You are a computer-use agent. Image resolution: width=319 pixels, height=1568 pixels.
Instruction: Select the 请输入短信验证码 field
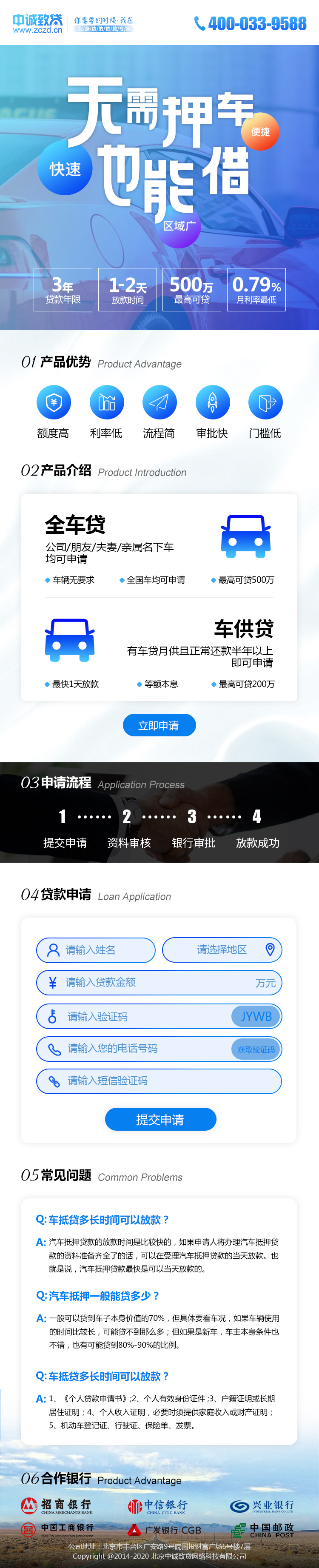click(x=158, y=1081)
